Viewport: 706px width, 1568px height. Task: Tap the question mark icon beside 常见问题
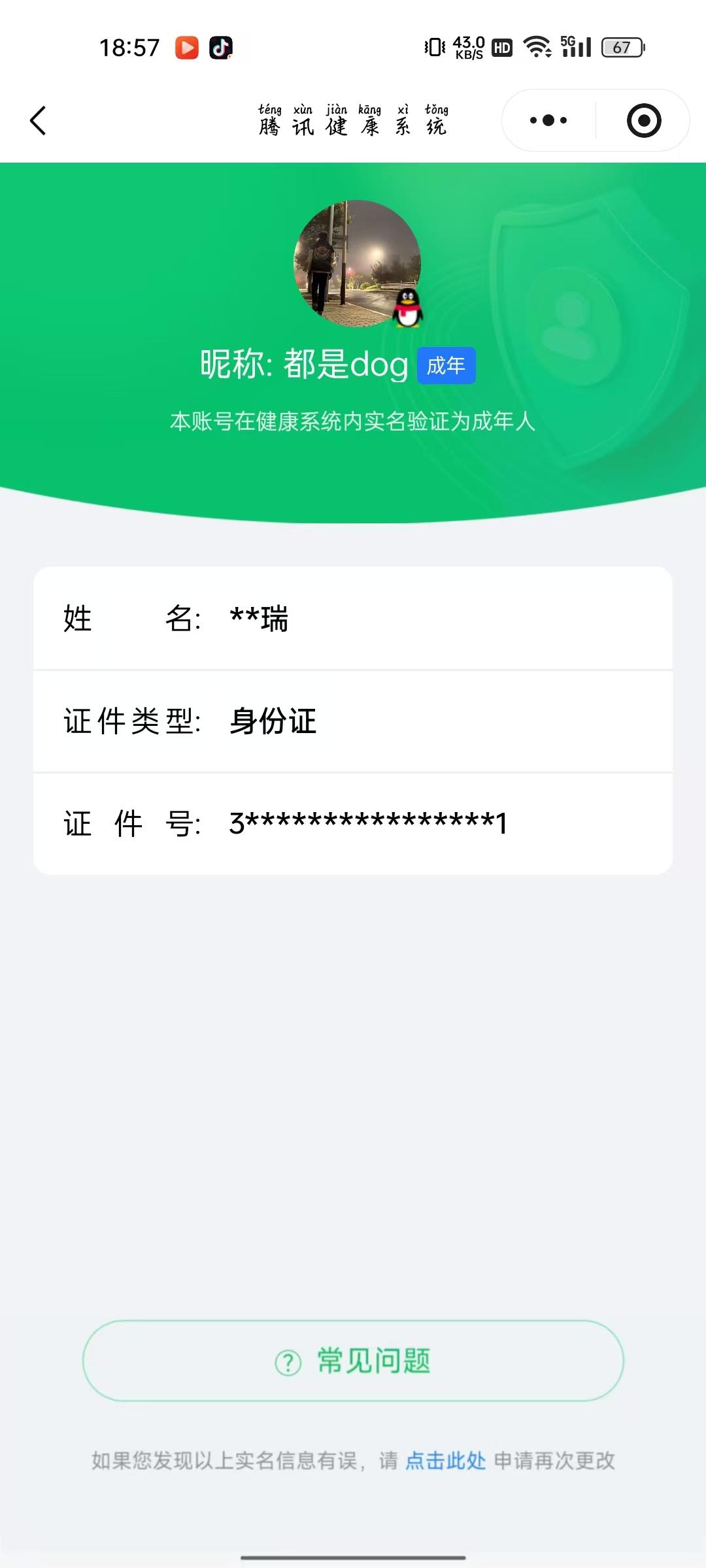286,1362
